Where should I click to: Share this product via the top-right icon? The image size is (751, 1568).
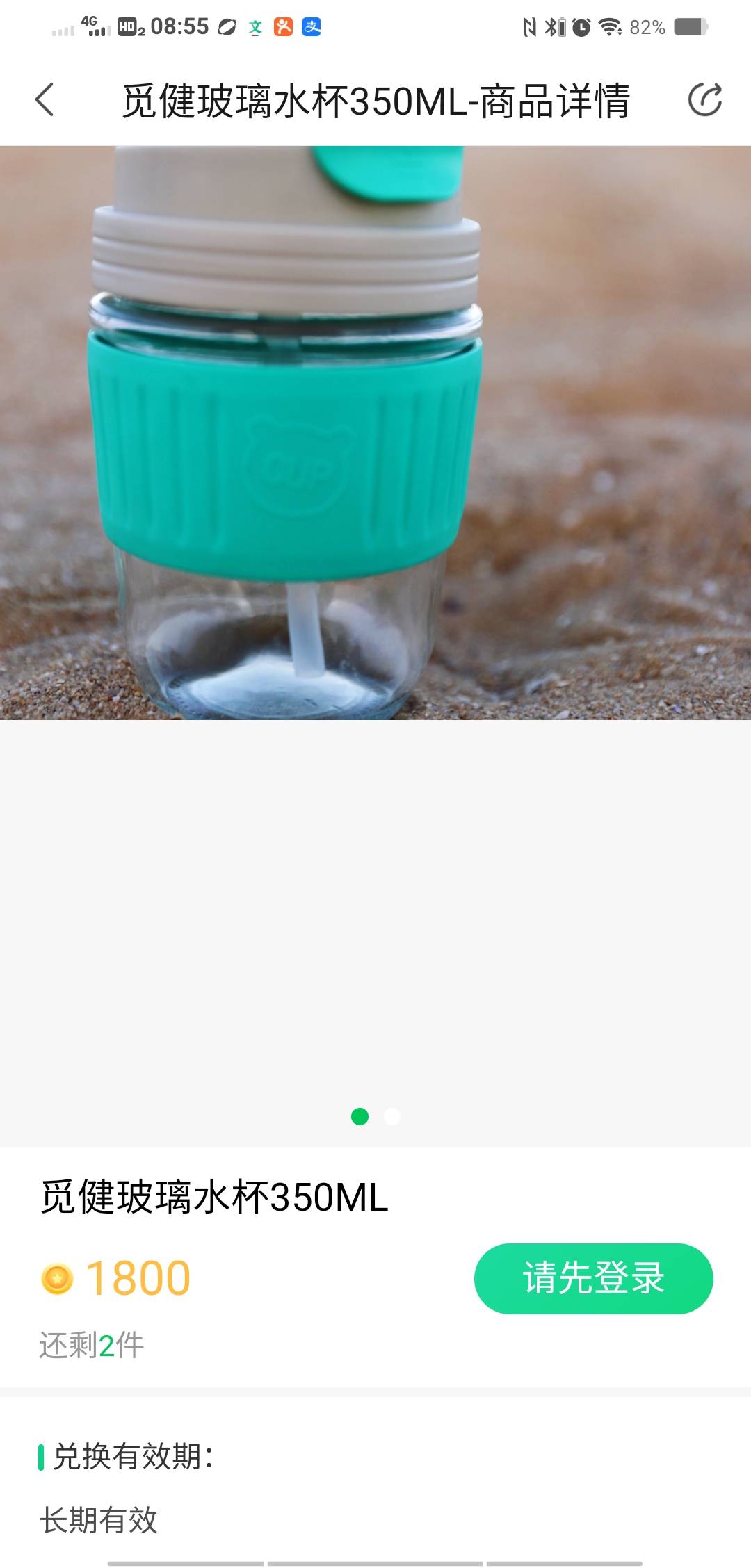pyautogui.click(x=704, y=100)
